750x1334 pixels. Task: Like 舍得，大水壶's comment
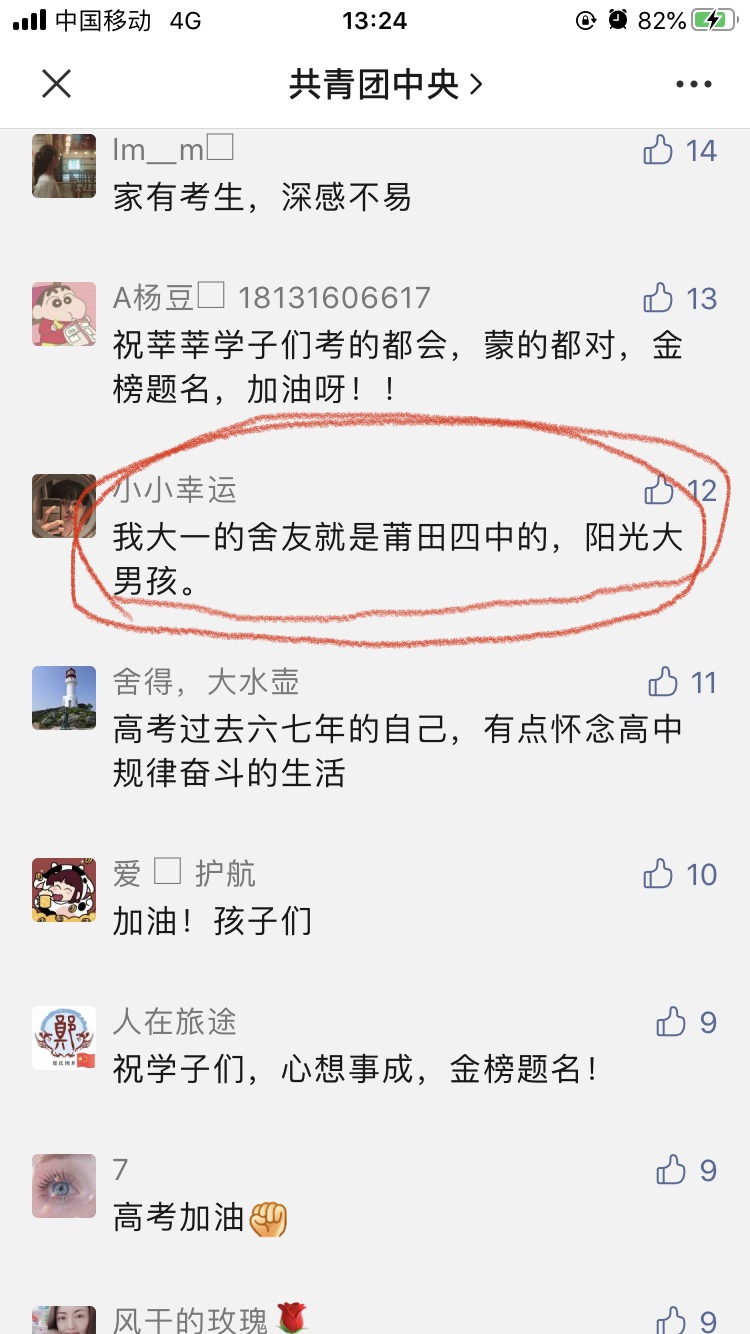point(663,683)
